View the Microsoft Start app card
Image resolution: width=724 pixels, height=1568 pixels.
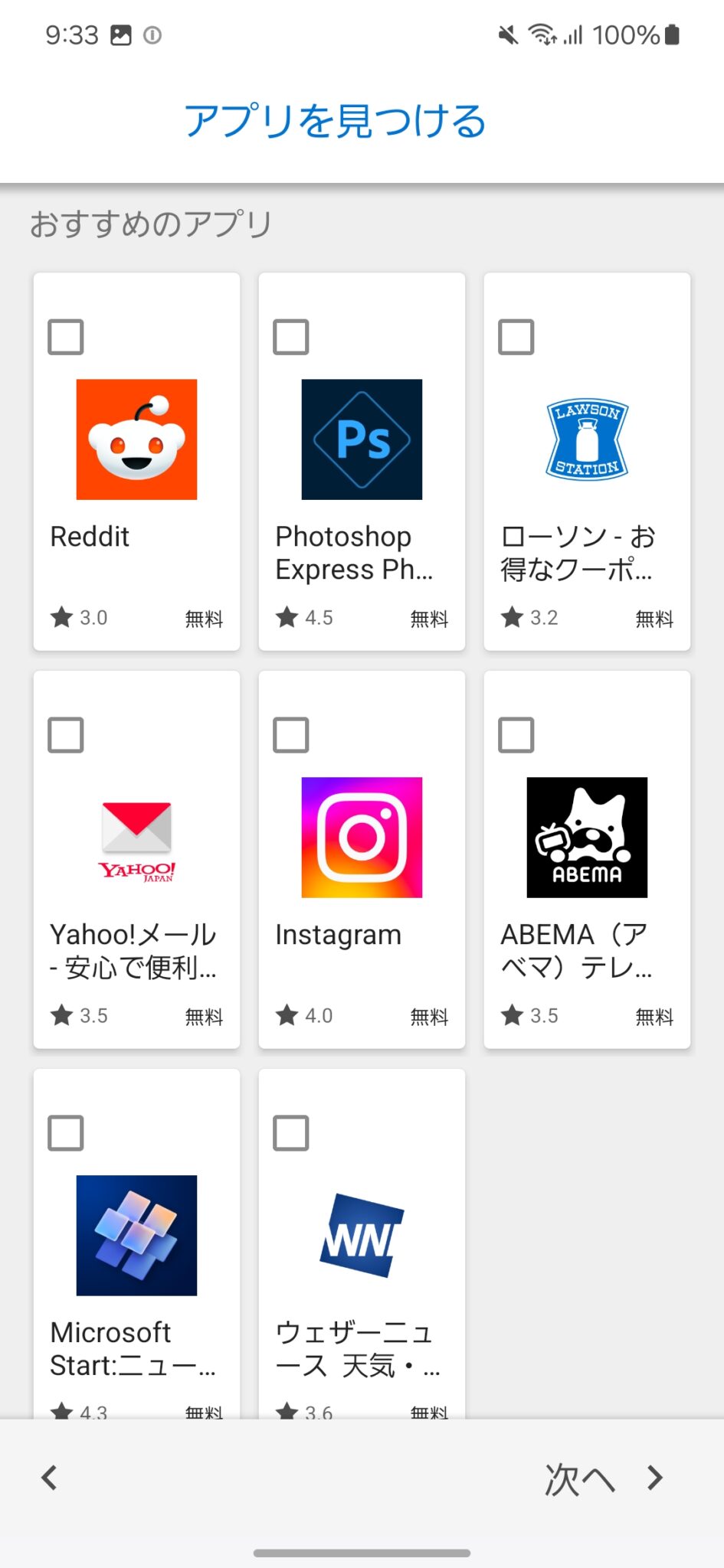tap(136, 1256)
